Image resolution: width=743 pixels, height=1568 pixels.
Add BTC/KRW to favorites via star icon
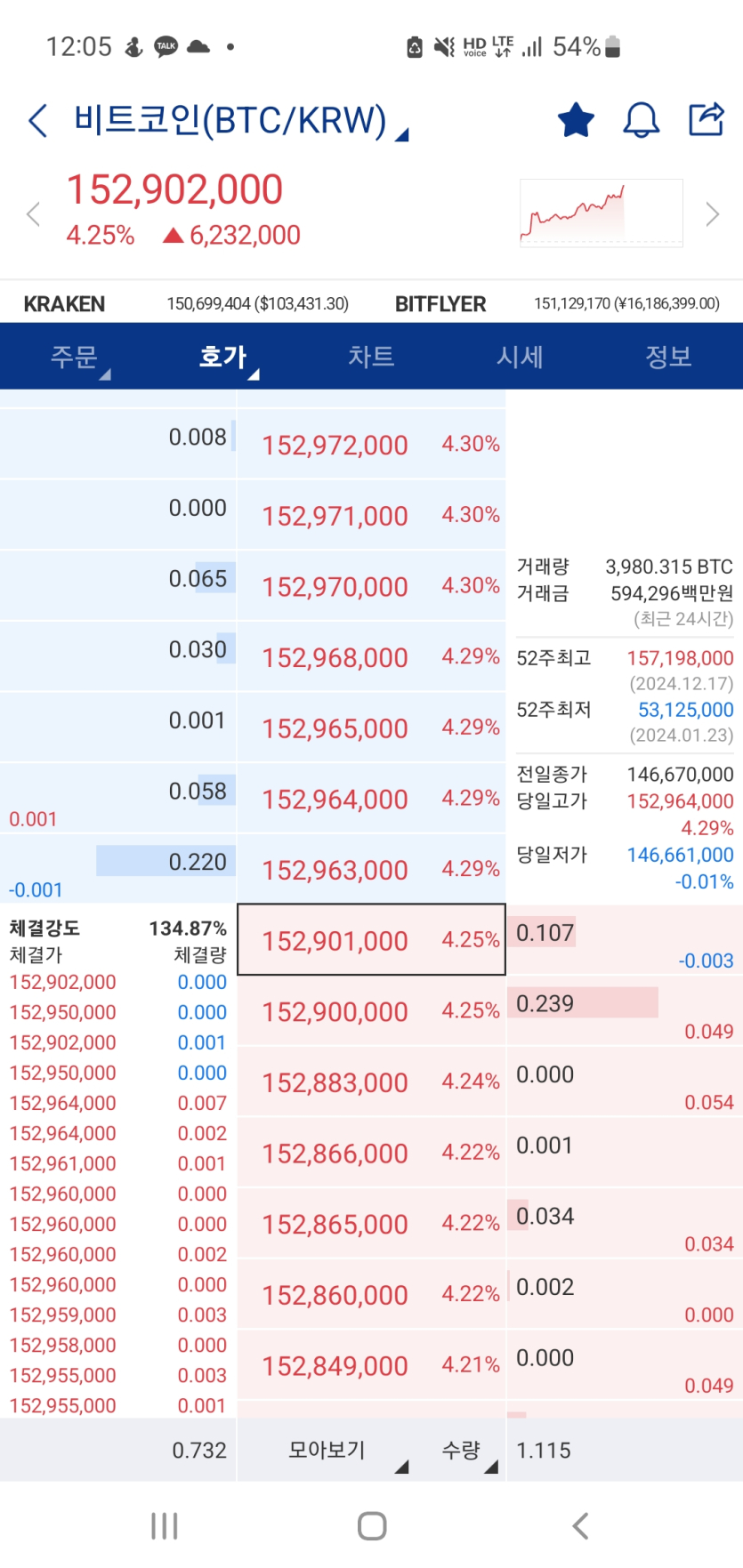tap(575, 119)
